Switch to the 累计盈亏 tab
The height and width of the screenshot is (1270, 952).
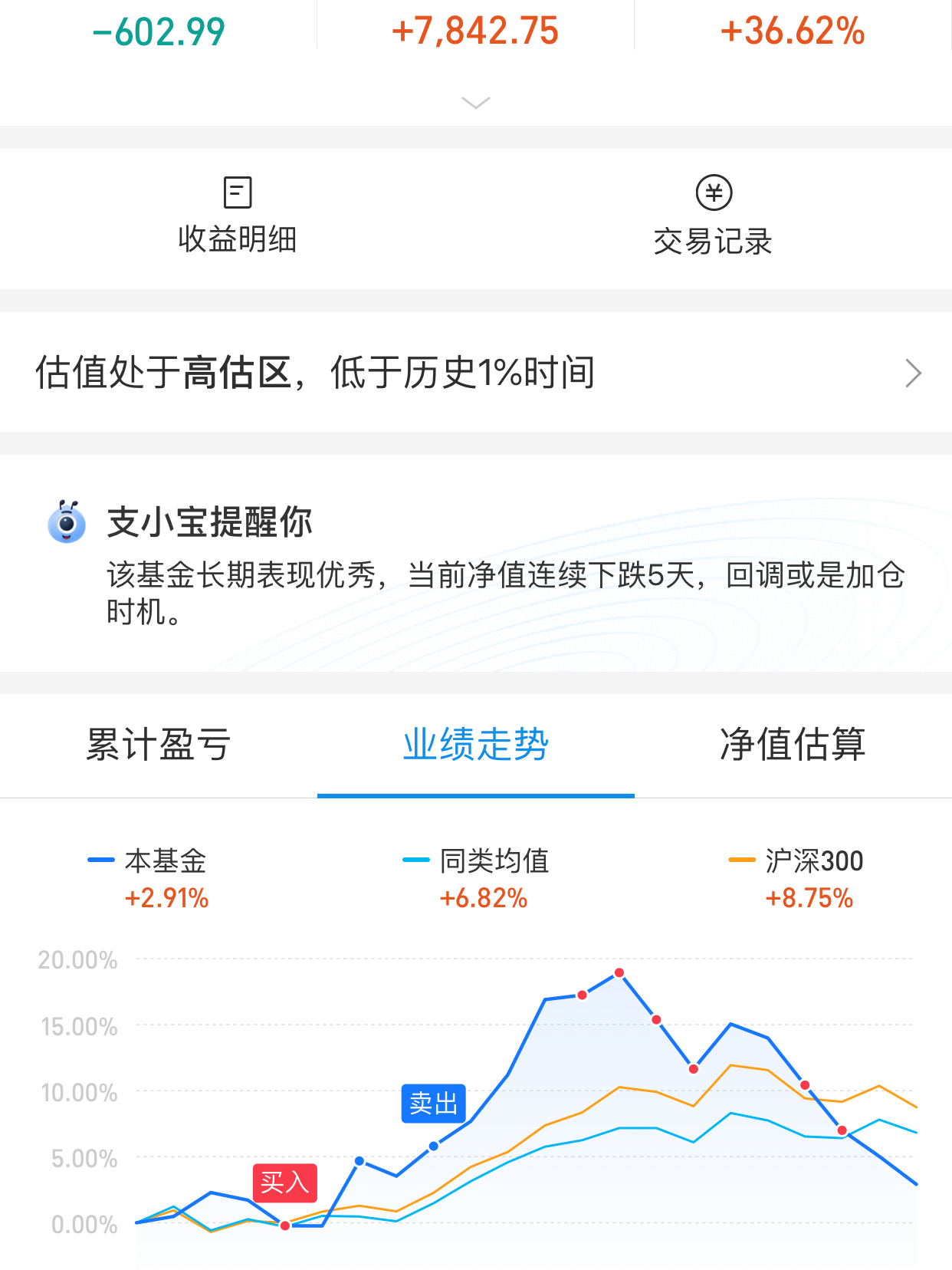[159, 745]
